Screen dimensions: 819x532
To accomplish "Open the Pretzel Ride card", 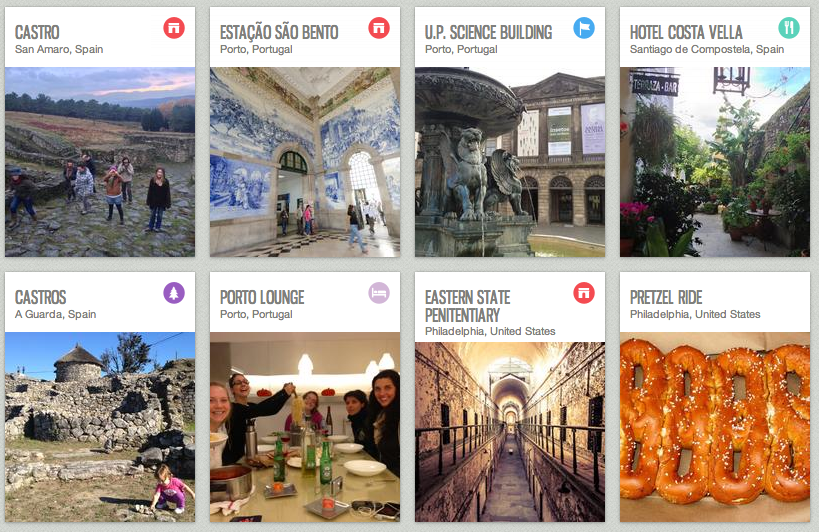I will click(714, 425).
